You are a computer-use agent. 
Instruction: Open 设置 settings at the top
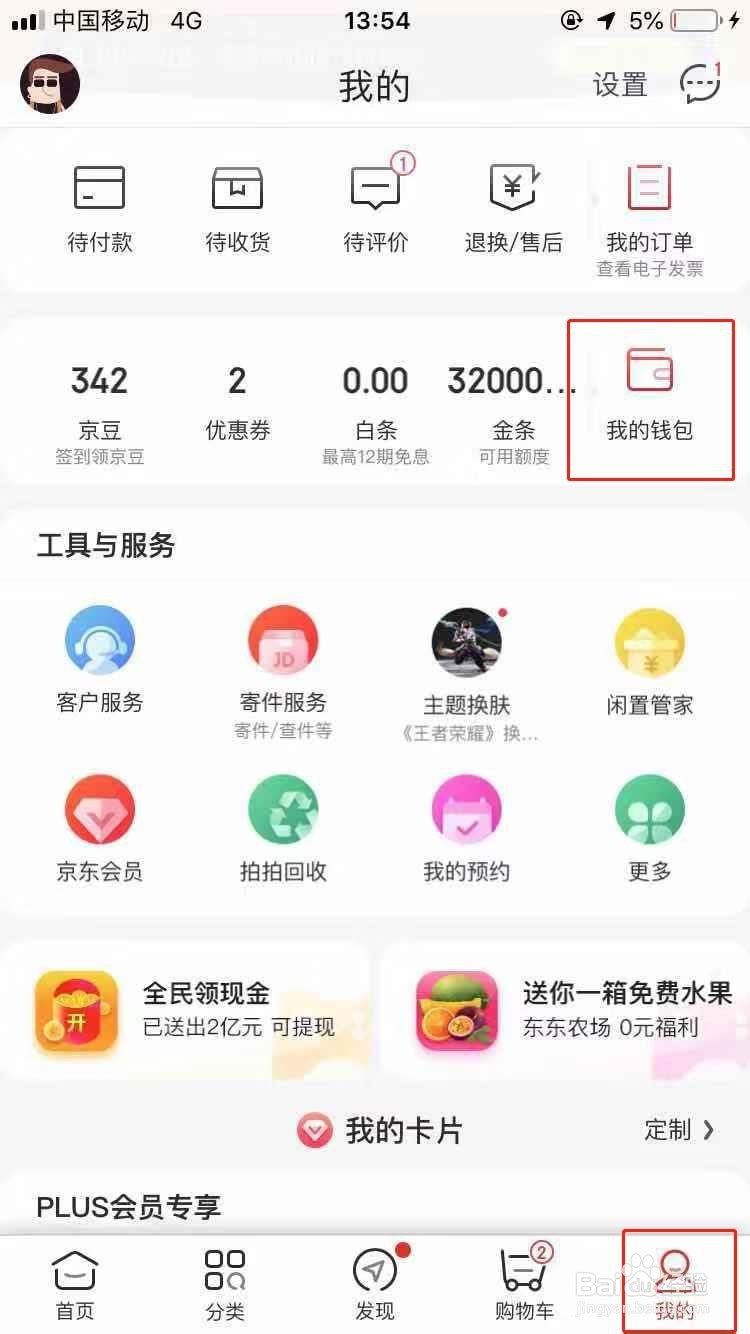[620, 87]
